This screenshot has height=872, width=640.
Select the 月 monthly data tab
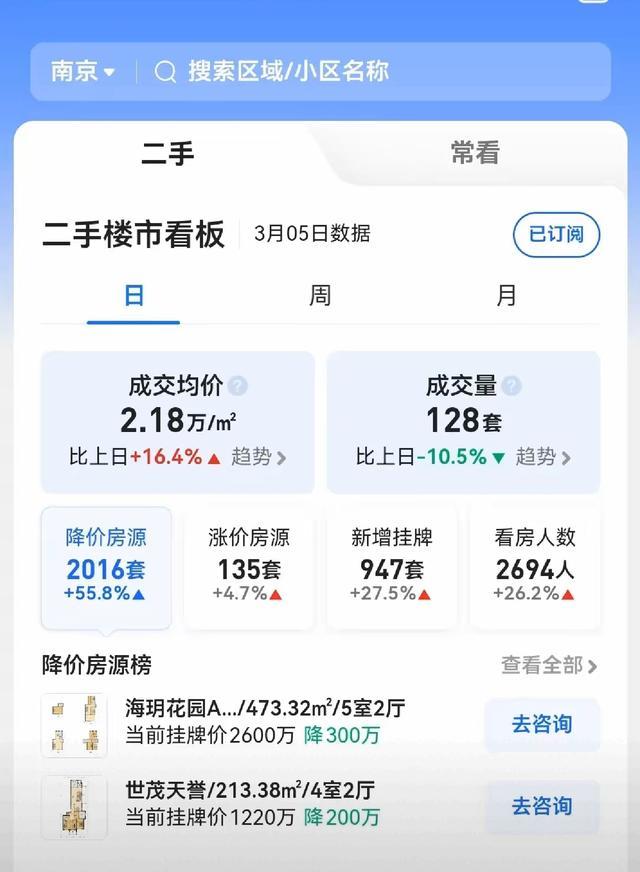pyautogui.click(x=507, y=297)
